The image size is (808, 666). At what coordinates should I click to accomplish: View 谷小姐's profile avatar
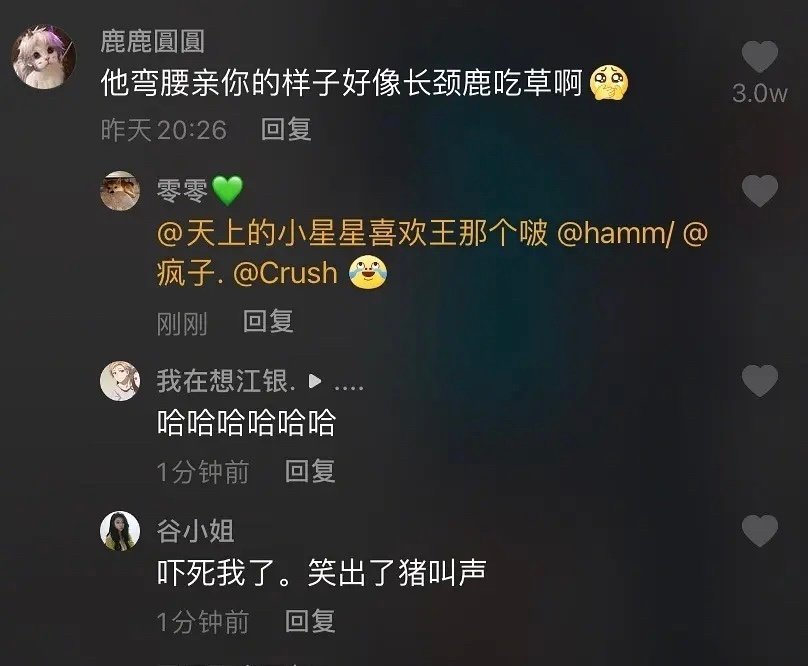120,530
